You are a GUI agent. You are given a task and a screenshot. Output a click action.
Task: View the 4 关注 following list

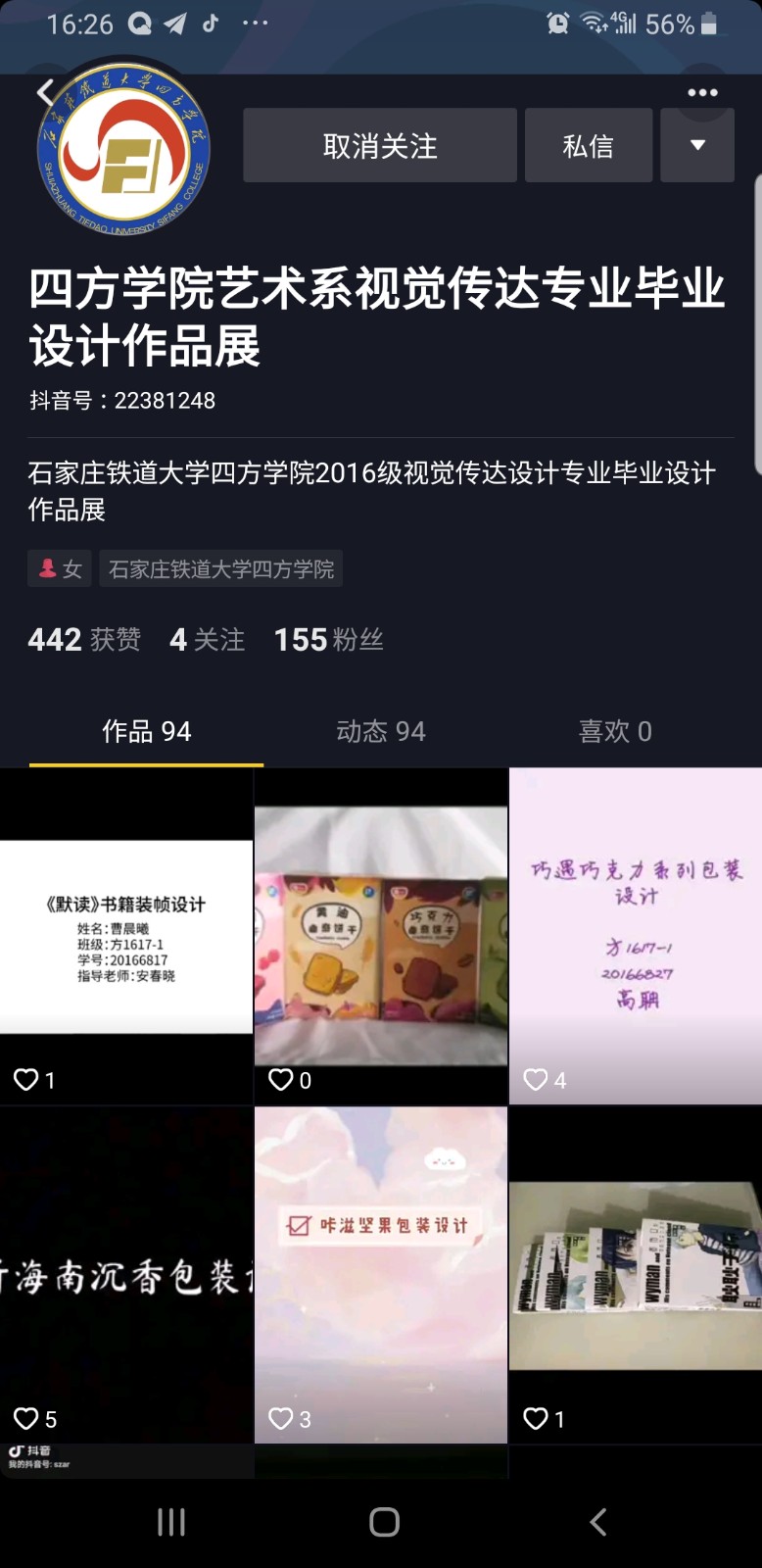(207, 640)
